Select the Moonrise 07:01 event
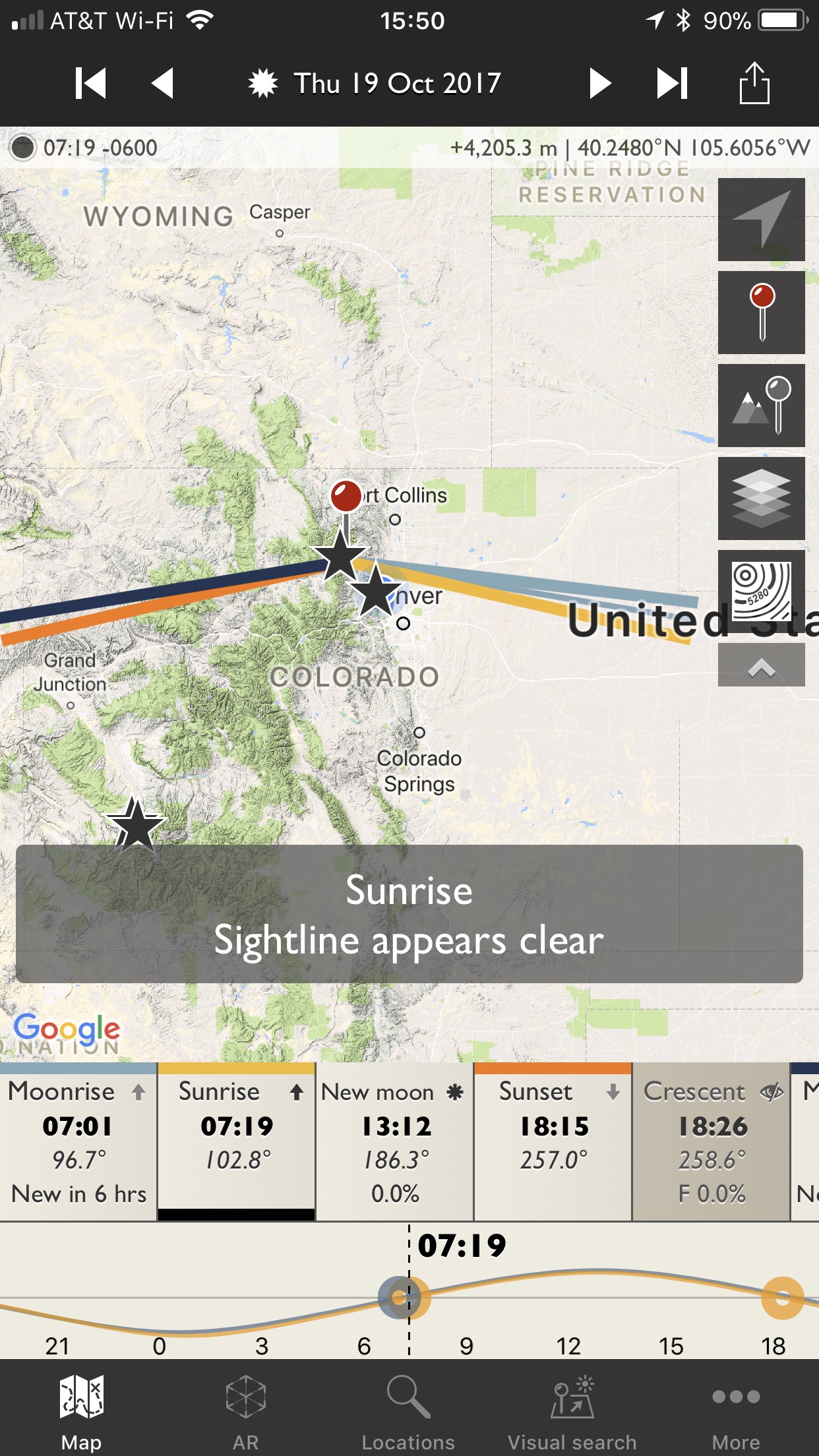Image resolution: width=819 pixels, height=1456 pixels. click(x=78, y=1141)
